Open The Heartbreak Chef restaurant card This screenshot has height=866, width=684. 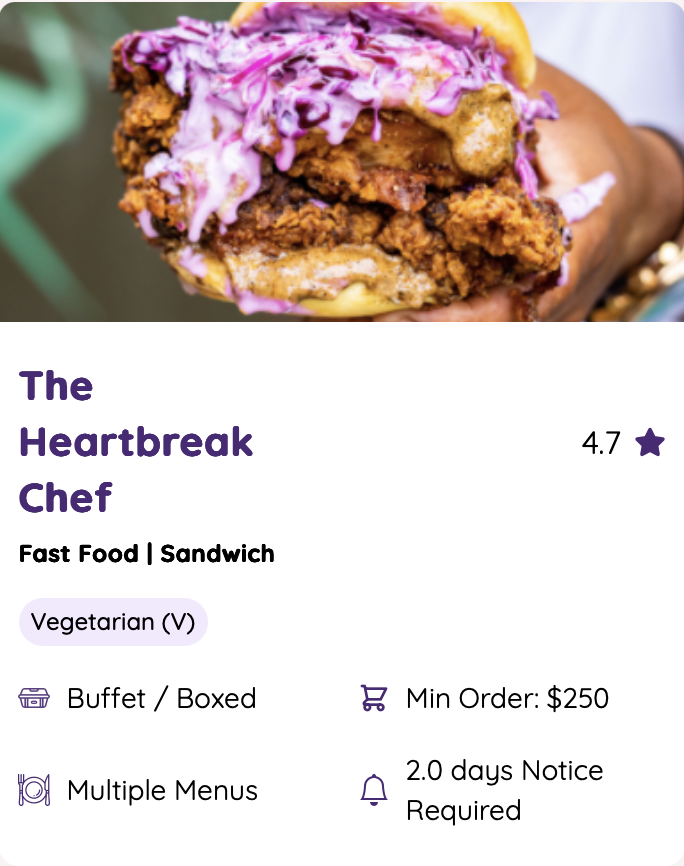click(x=136, y=441)
